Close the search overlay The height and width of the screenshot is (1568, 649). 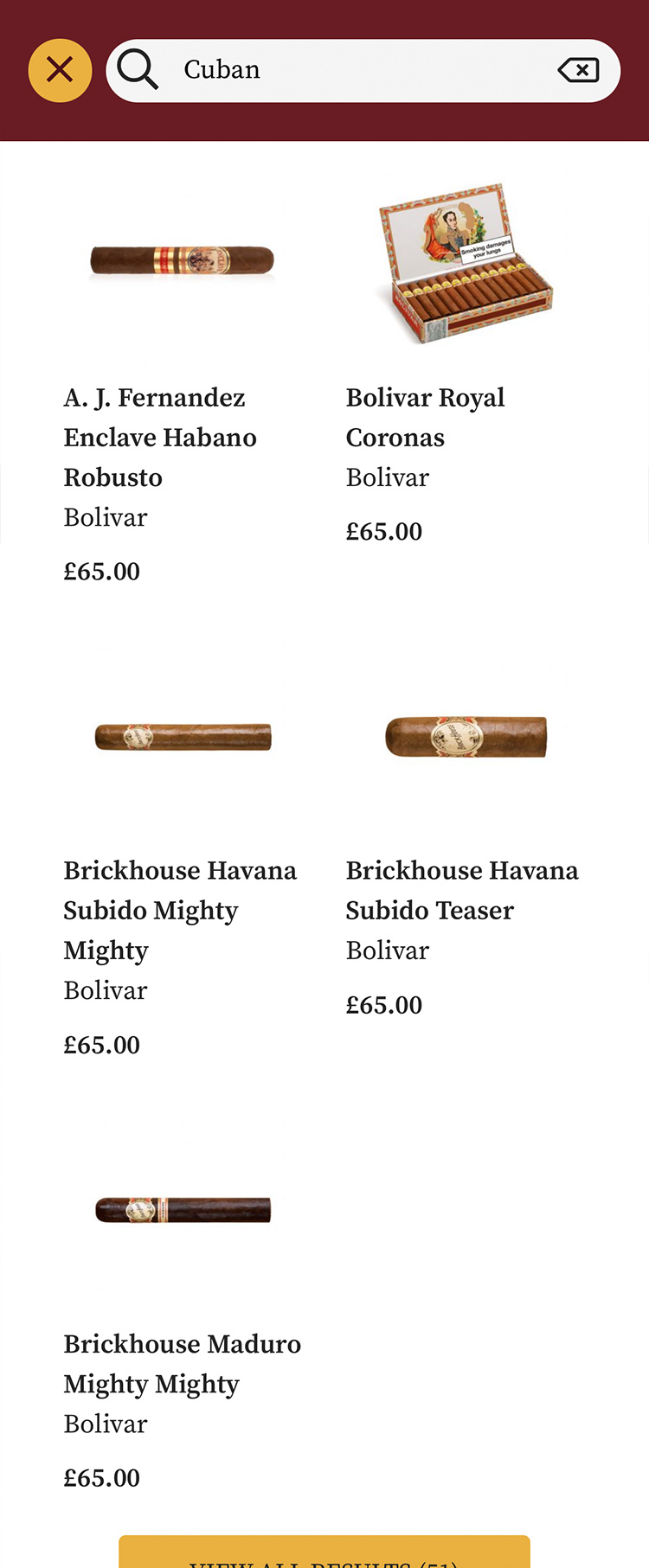pyautogui.click(x=60, y=70)
